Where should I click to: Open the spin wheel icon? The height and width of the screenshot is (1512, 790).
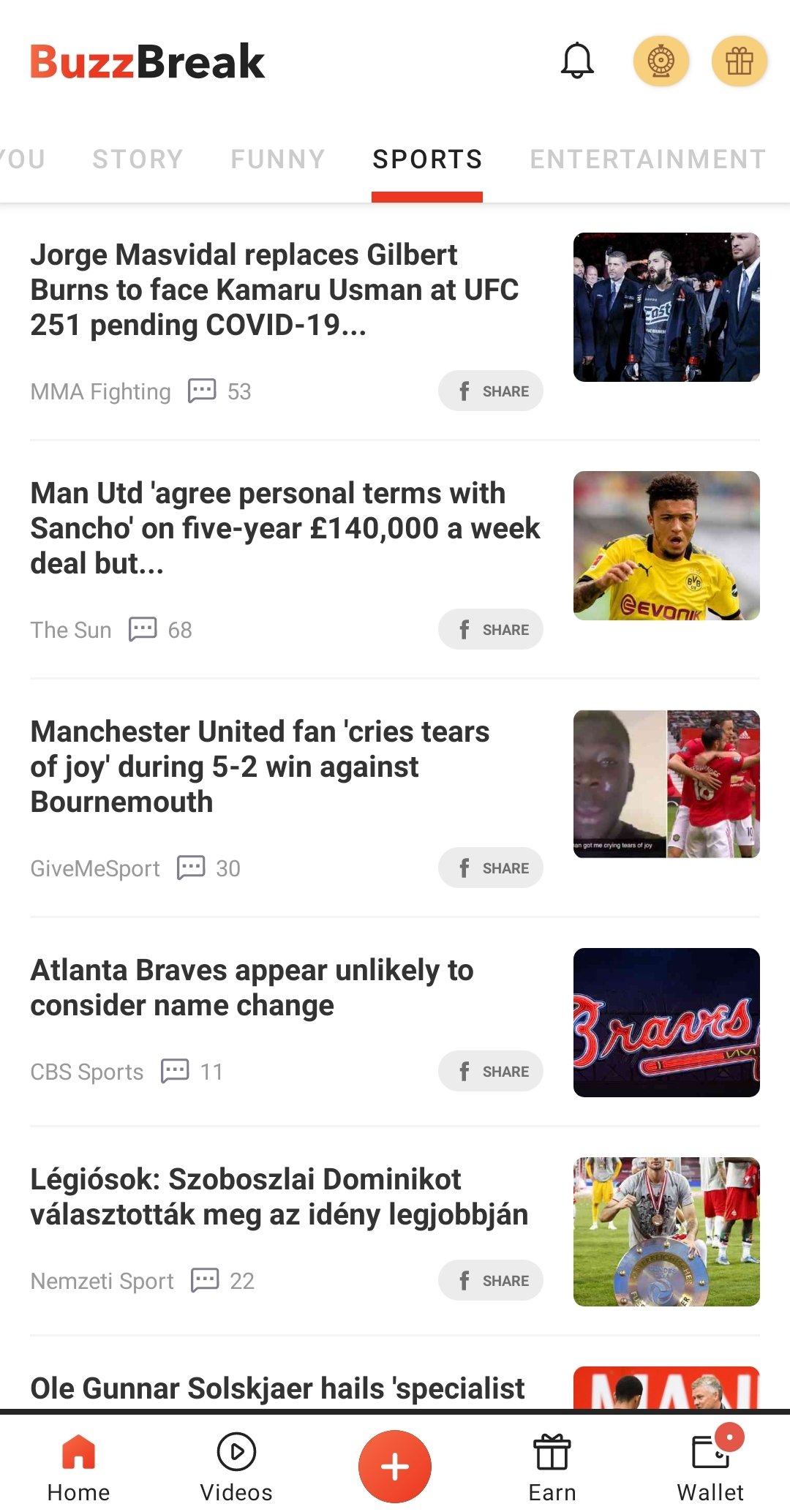coord(661,61)
